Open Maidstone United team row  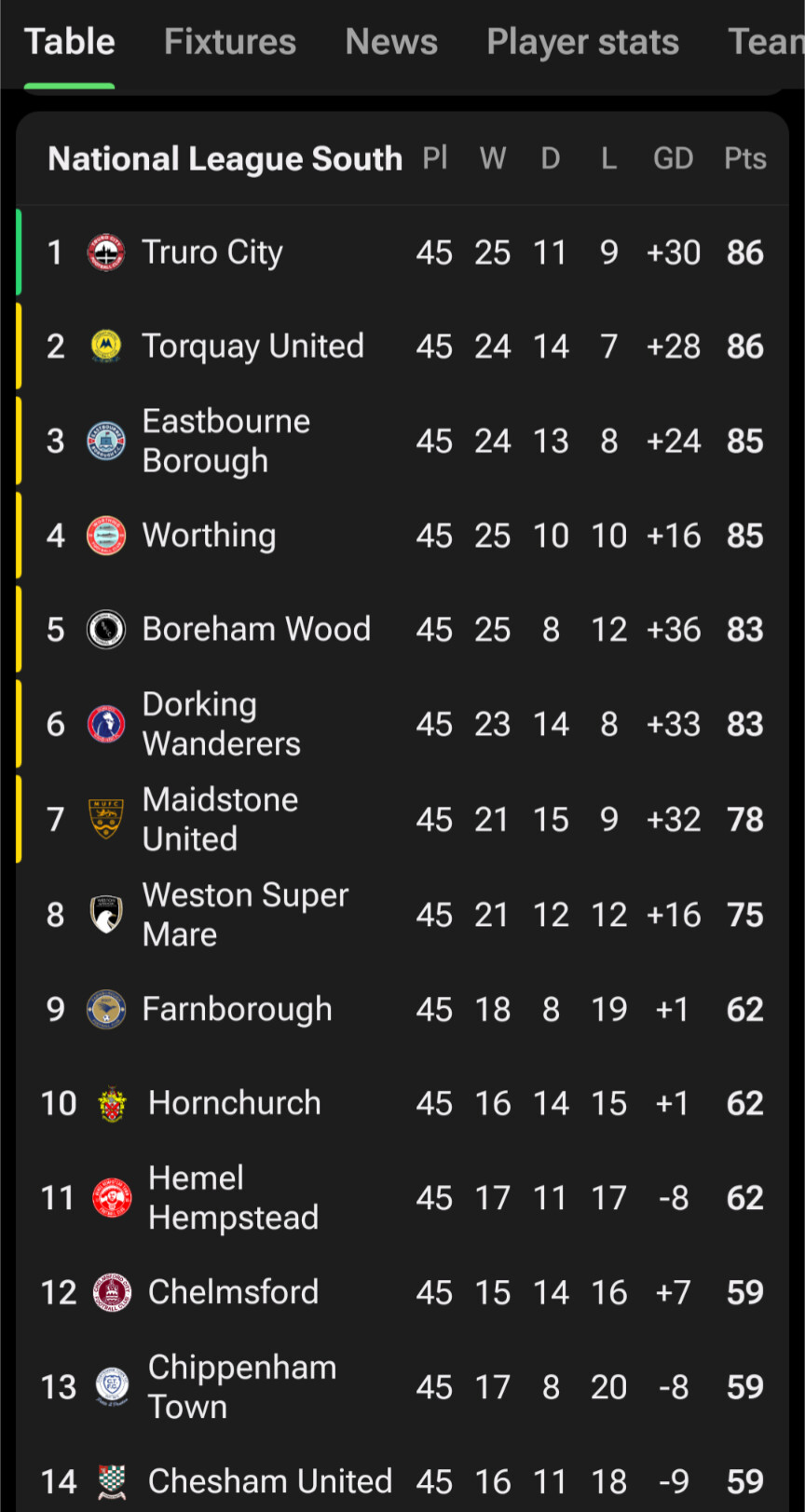[402, 819]
